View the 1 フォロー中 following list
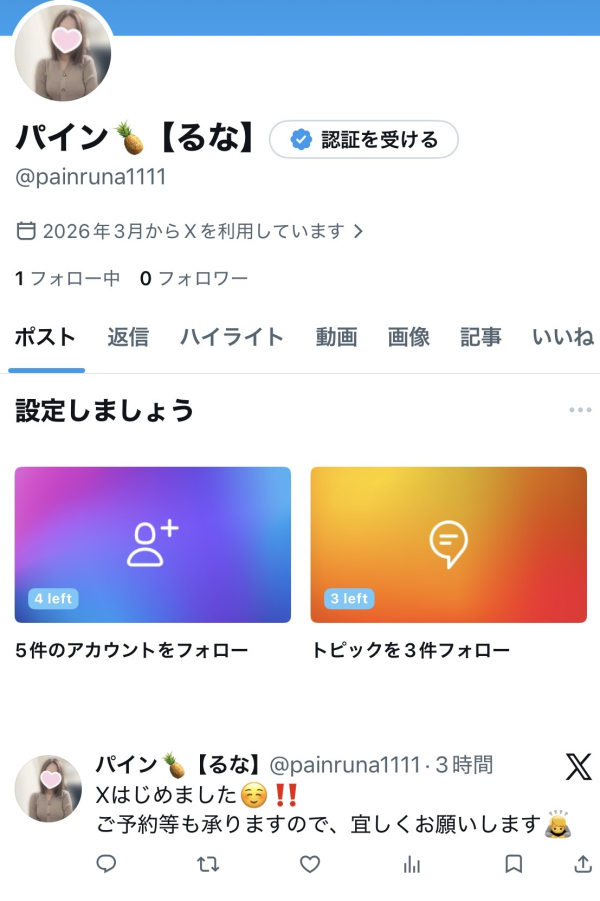Image resolution: width=600 pixels, height=901 pixels. [67, 279]
